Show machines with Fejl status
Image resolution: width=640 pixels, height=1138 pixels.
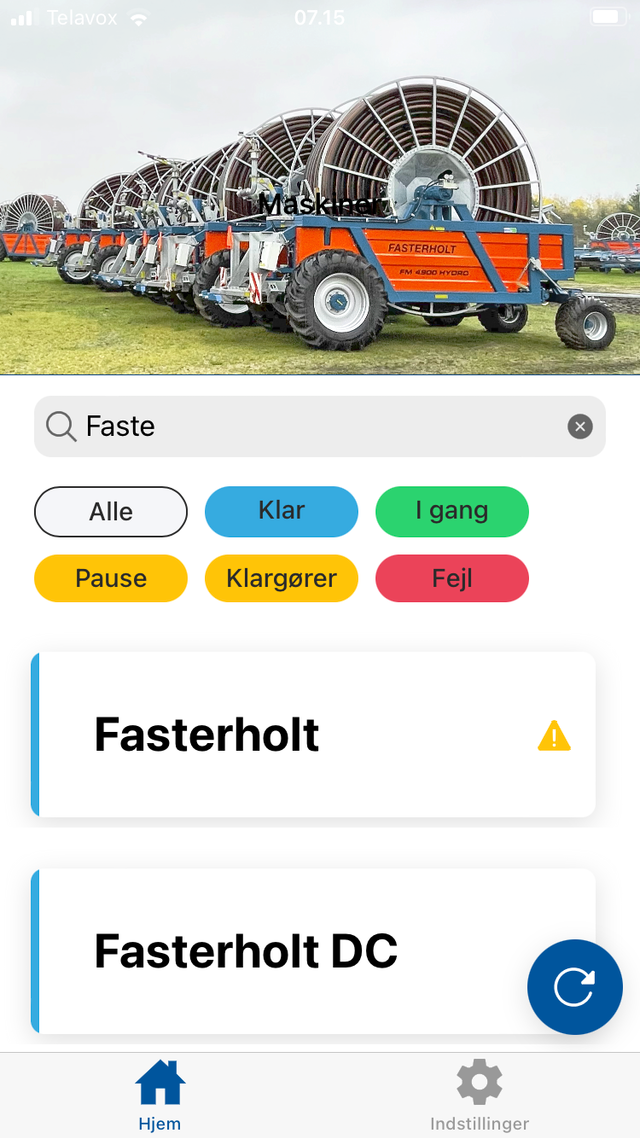[452, 579]
